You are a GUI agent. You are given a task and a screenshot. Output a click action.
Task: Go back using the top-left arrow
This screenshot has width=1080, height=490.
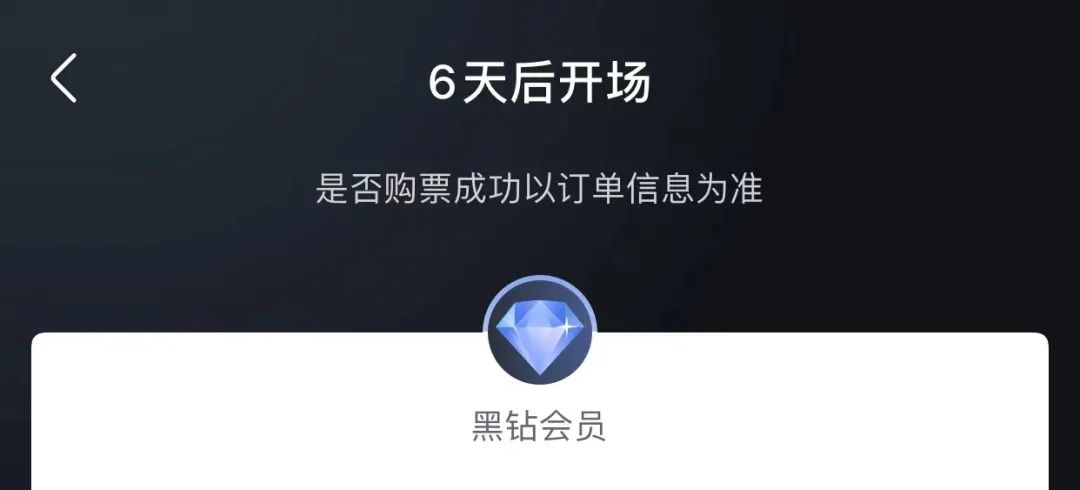(64, 79)
